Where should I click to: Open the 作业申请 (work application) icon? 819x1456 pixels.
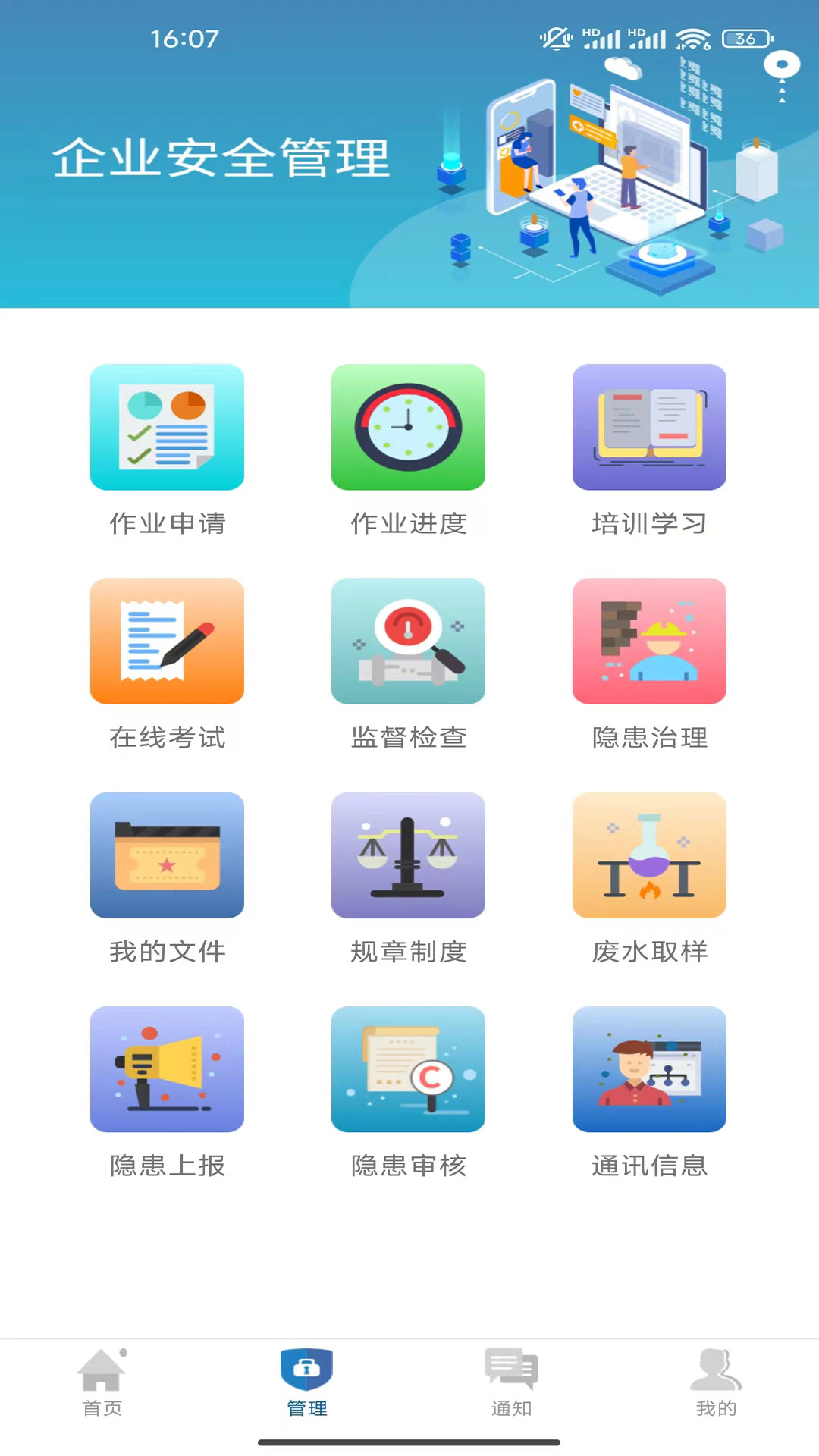pyautogui.click(x=167, y=426)
